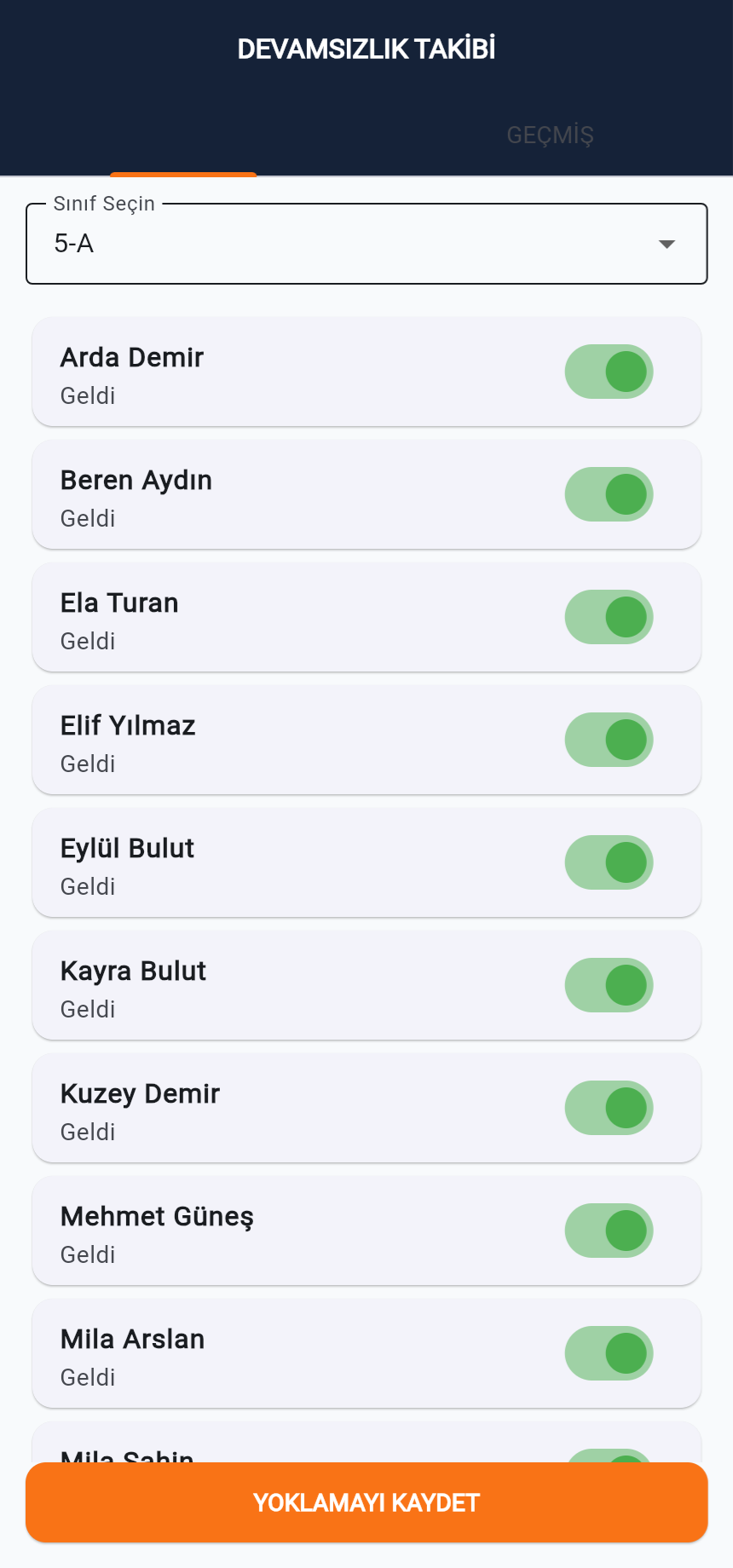Screen dimensions: 733x1568
Task: Toggle attendance for Arda Demir
Action: tap(609, 372)
